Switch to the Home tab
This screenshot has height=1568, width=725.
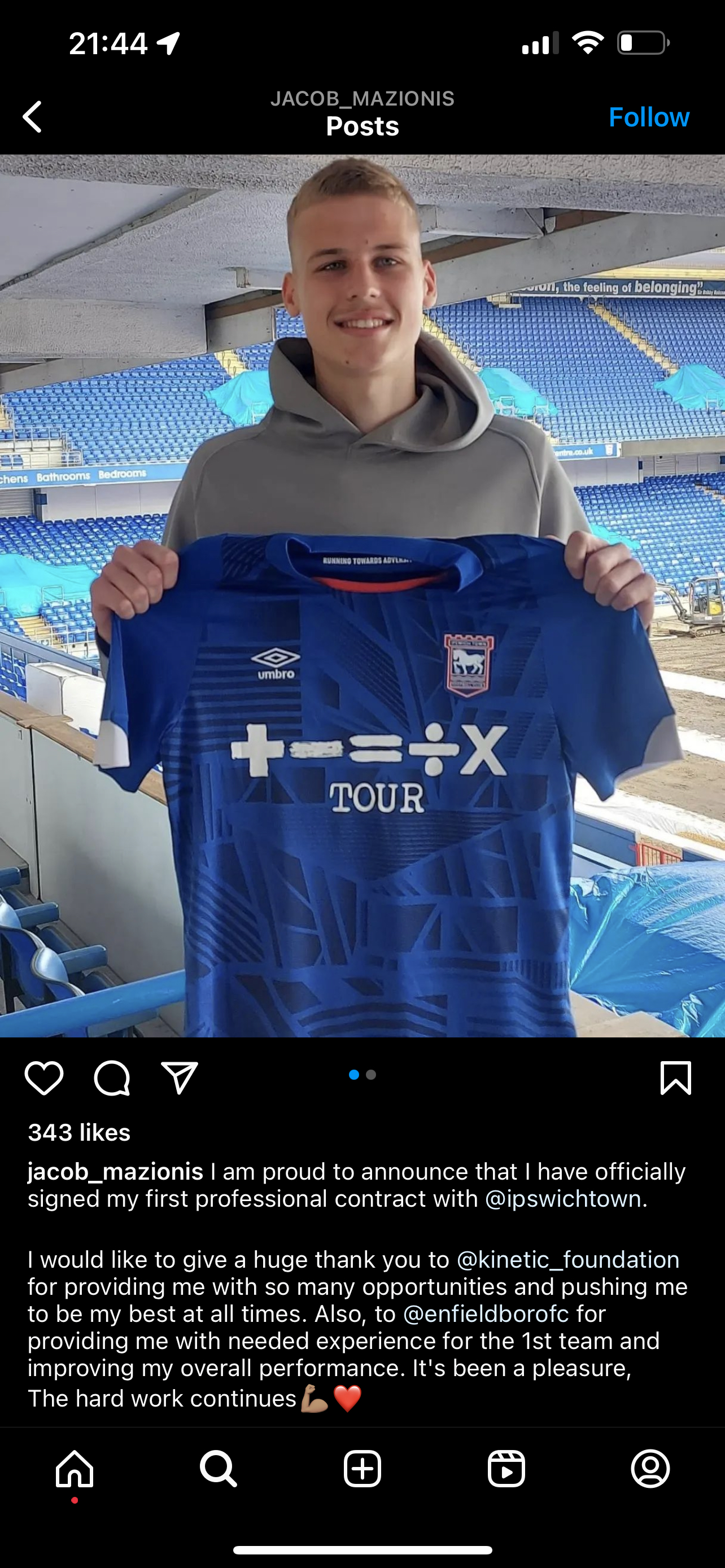(75, 1469)
